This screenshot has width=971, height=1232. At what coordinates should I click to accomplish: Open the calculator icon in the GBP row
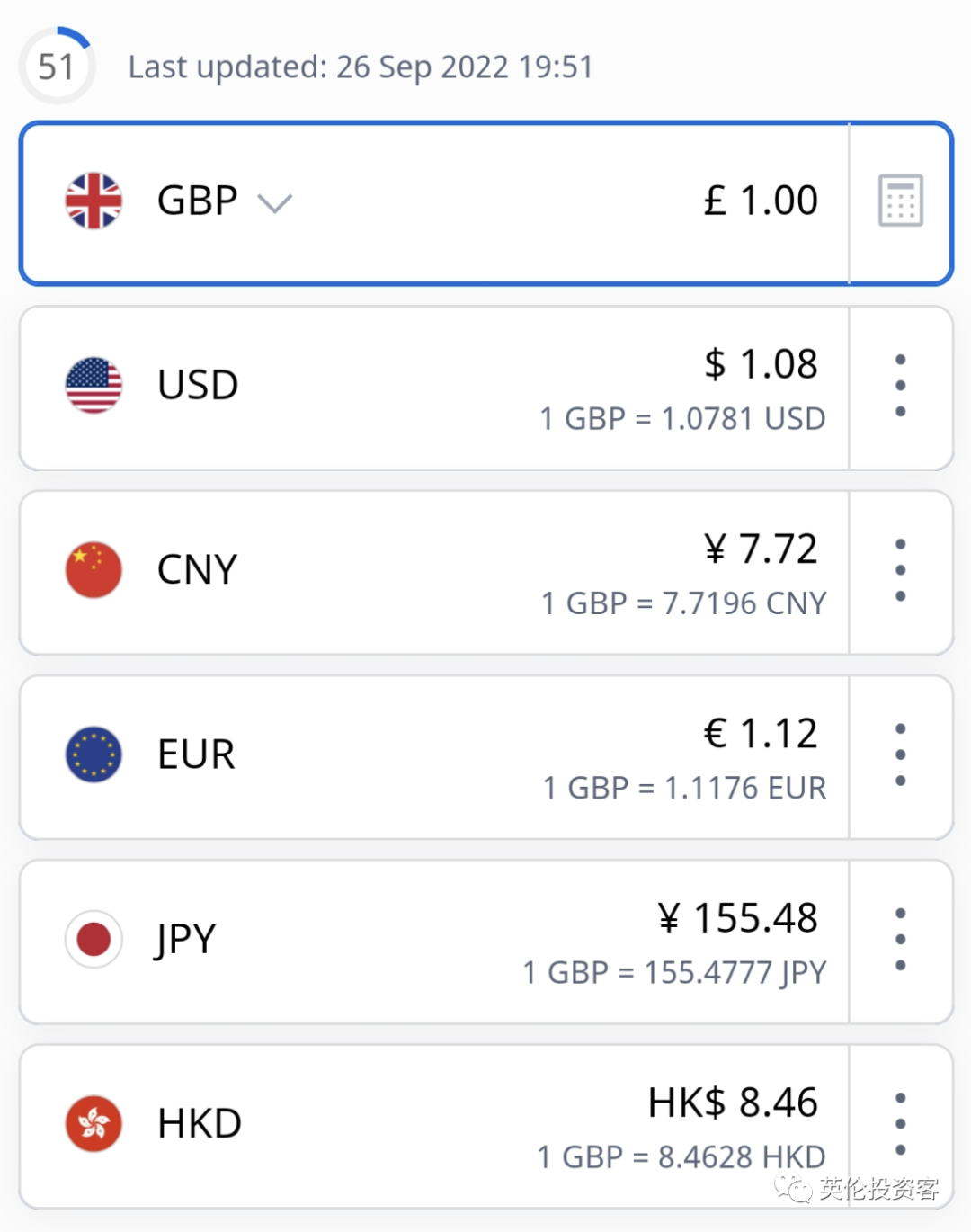coord(900,200)
